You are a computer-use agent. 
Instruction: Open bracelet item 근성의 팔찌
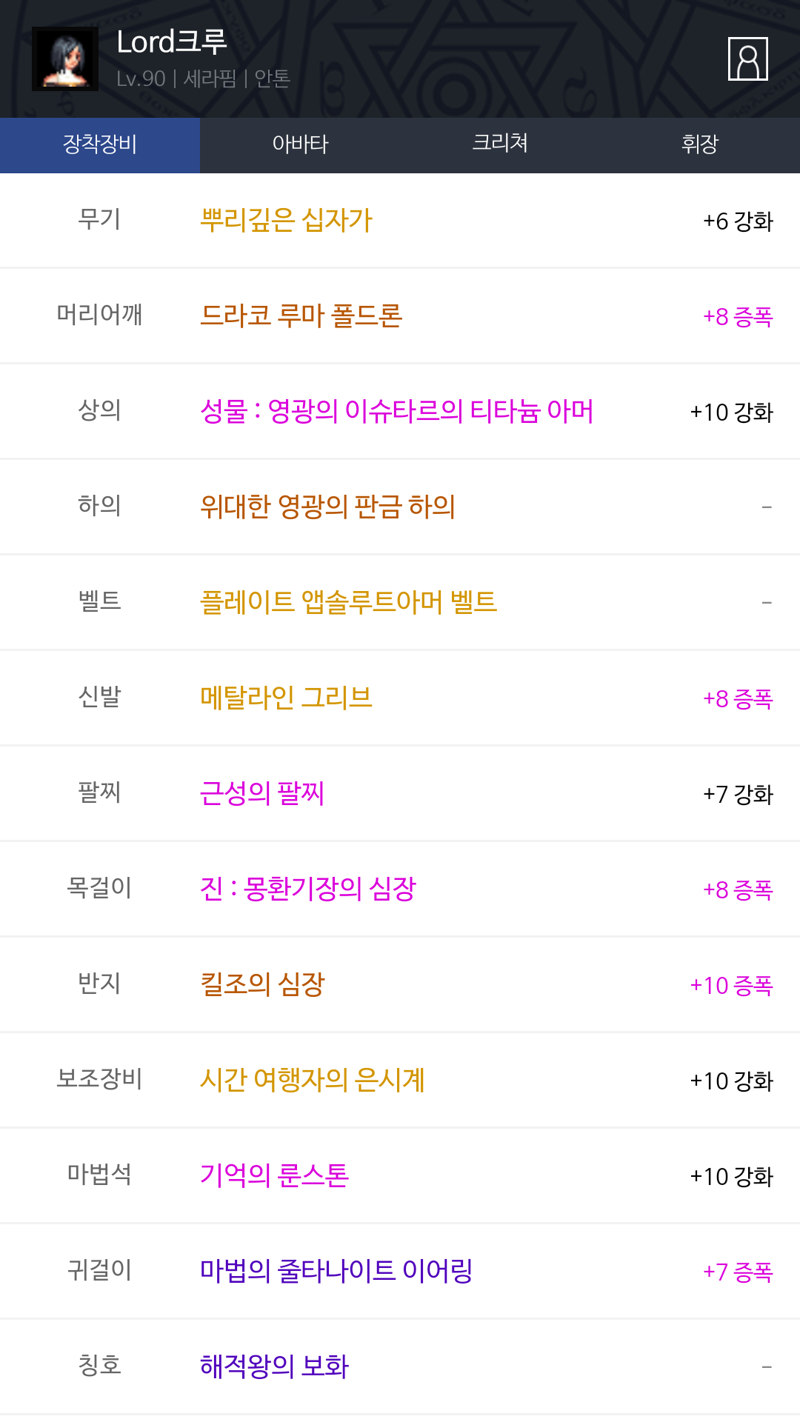pyautogui.click(x=262, y=793)
